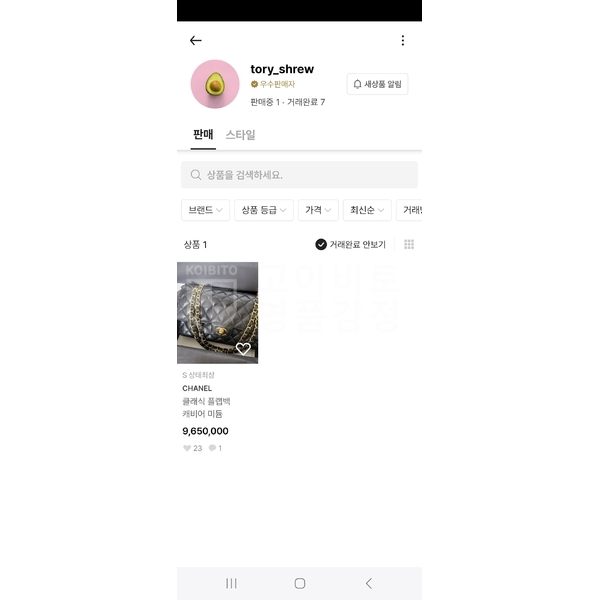
Task: Expand the 브랜드 filter
Action: (204, 210)
